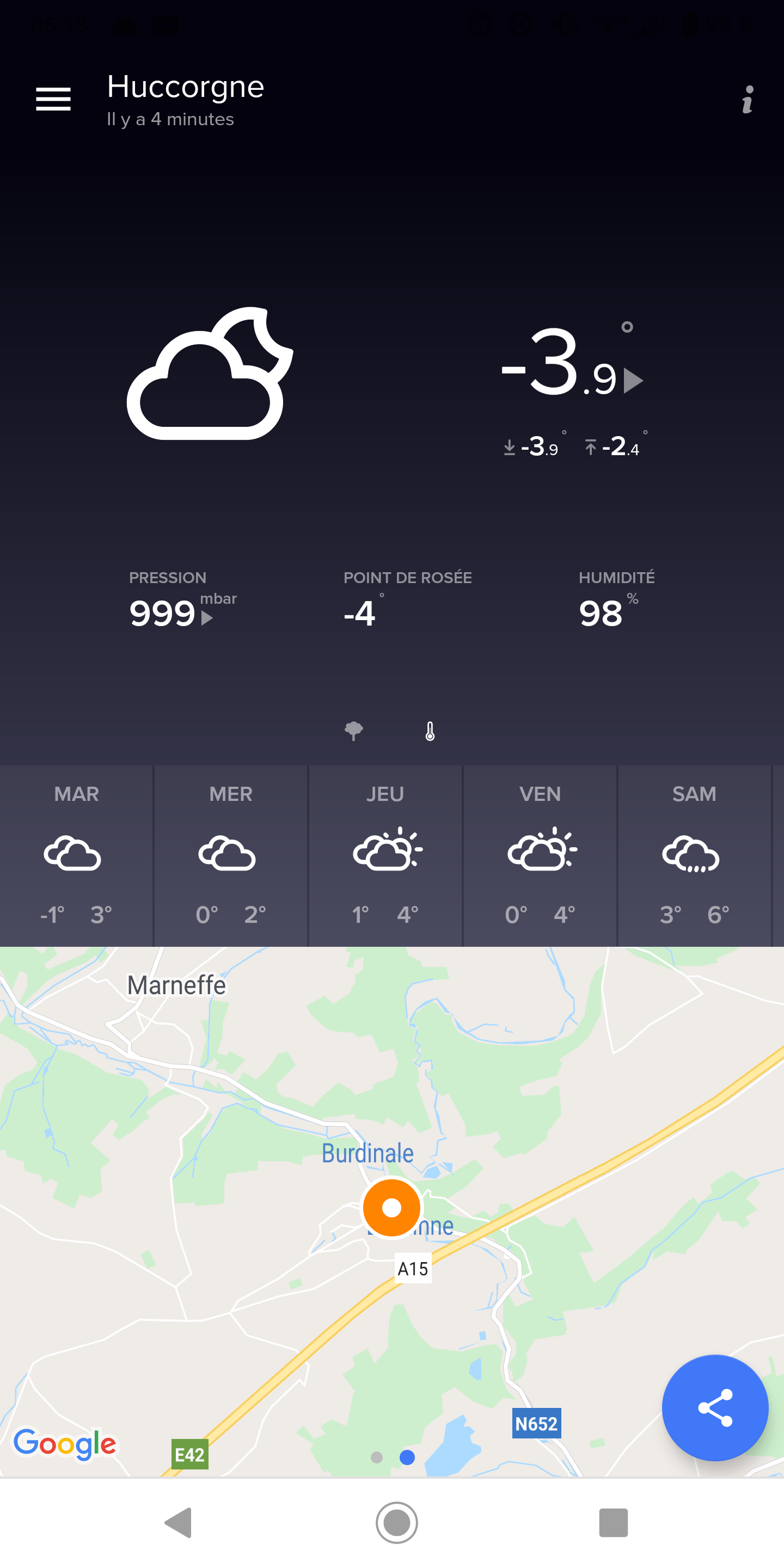Image resolution: width=784 pixels, height=1568 pixels.
Task: Select the thermometer module icon
Action: tap(430, 731)
